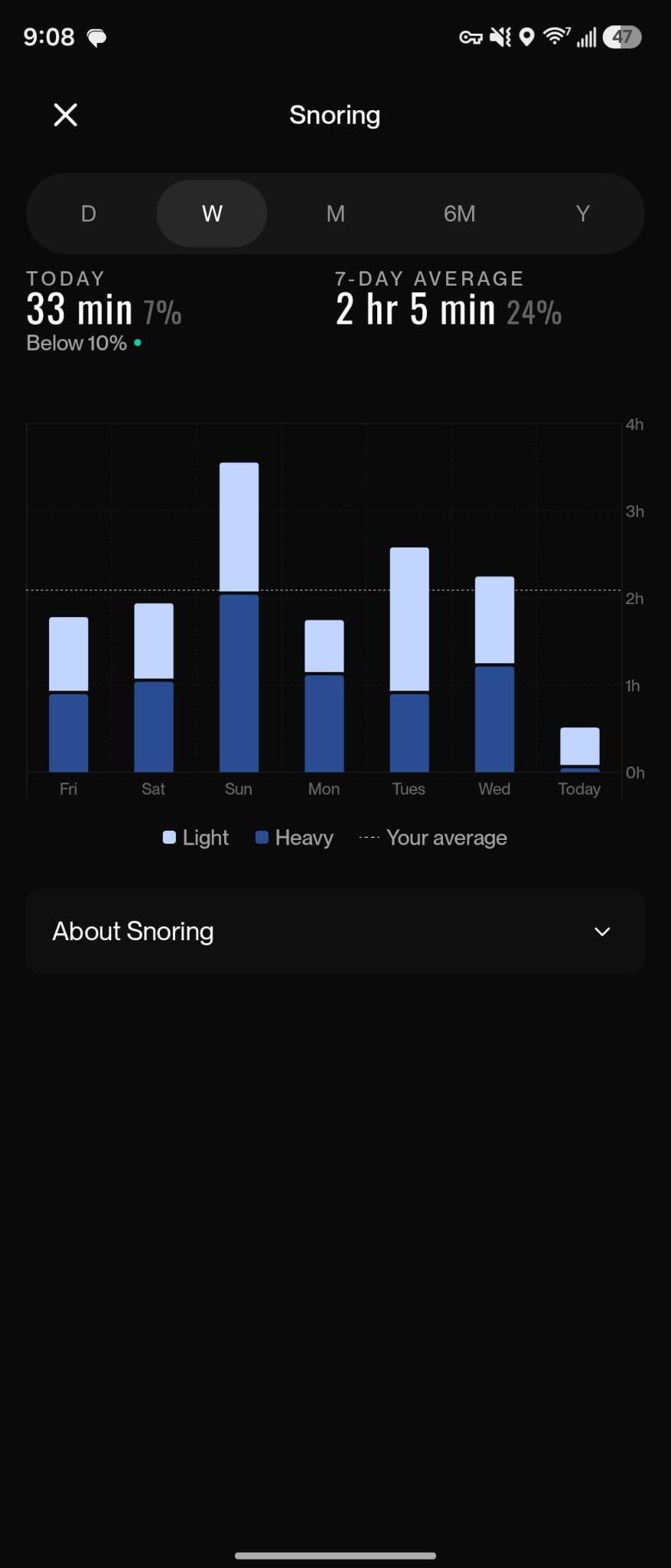Image resolution: width=671 pixels, height=1568 pixels.
Task: Tap the Today bar in chart
Action: click(580, 750)
